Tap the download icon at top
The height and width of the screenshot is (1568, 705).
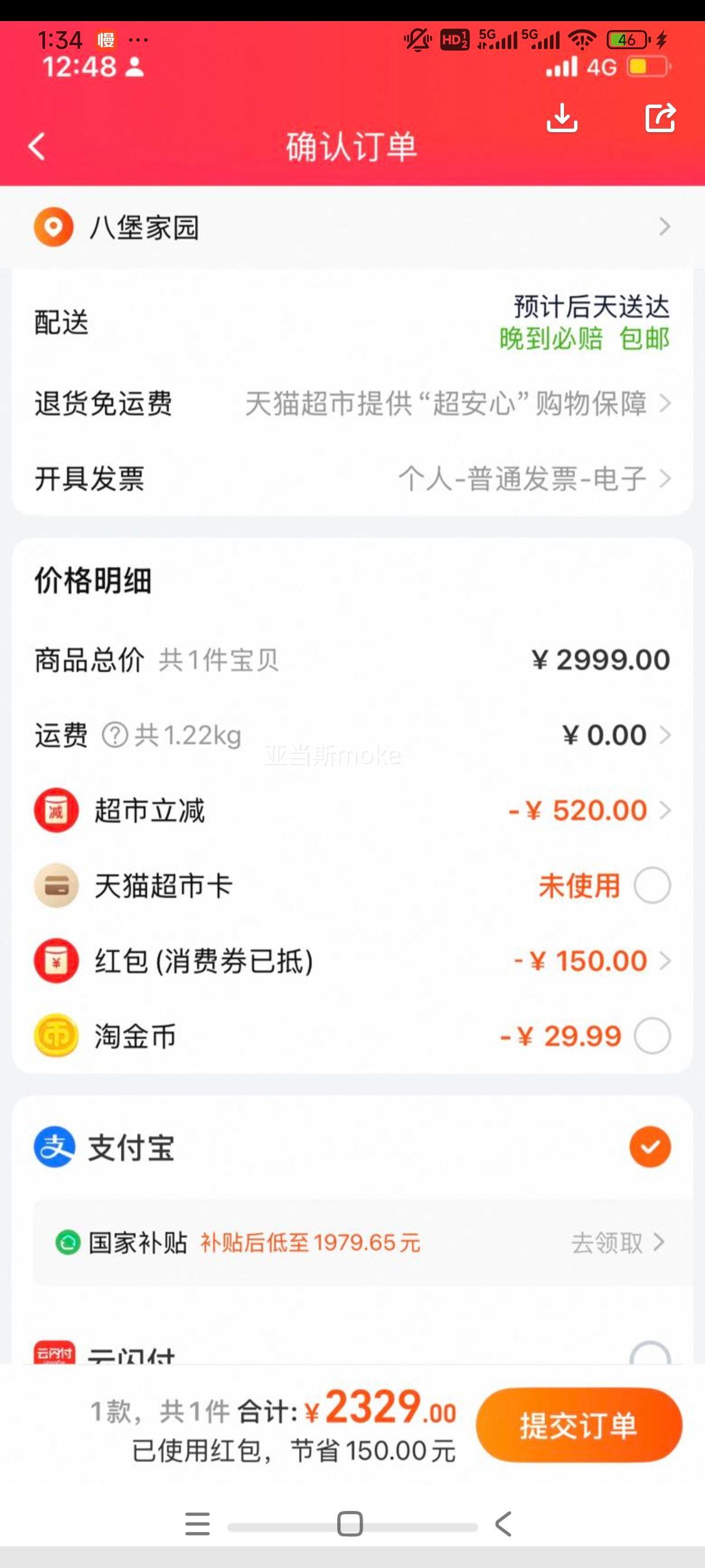pyautogui.click(x=562, y=117)
